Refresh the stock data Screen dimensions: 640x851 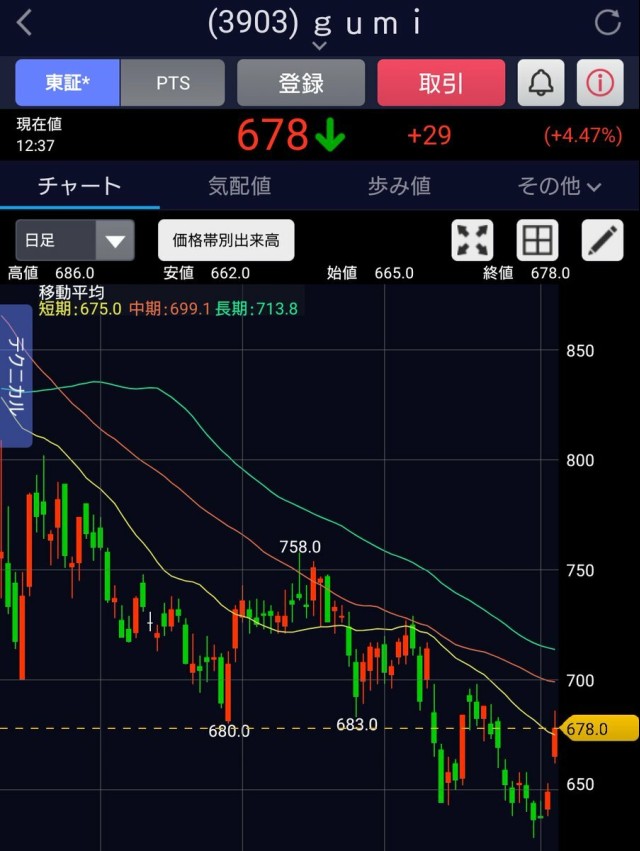607,23
